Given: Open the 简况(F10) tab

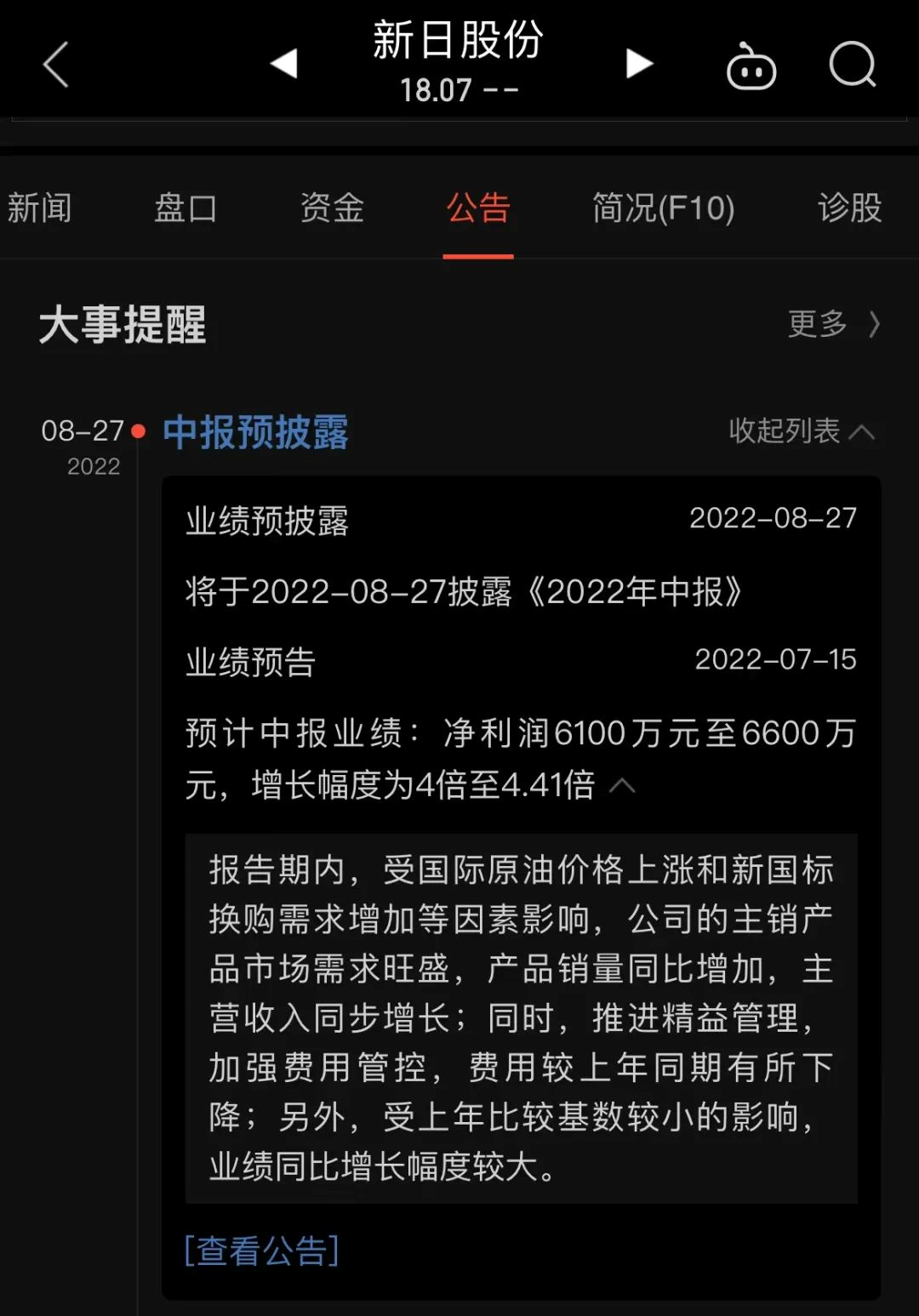Looking at the screenshot, I should (663, 208).
